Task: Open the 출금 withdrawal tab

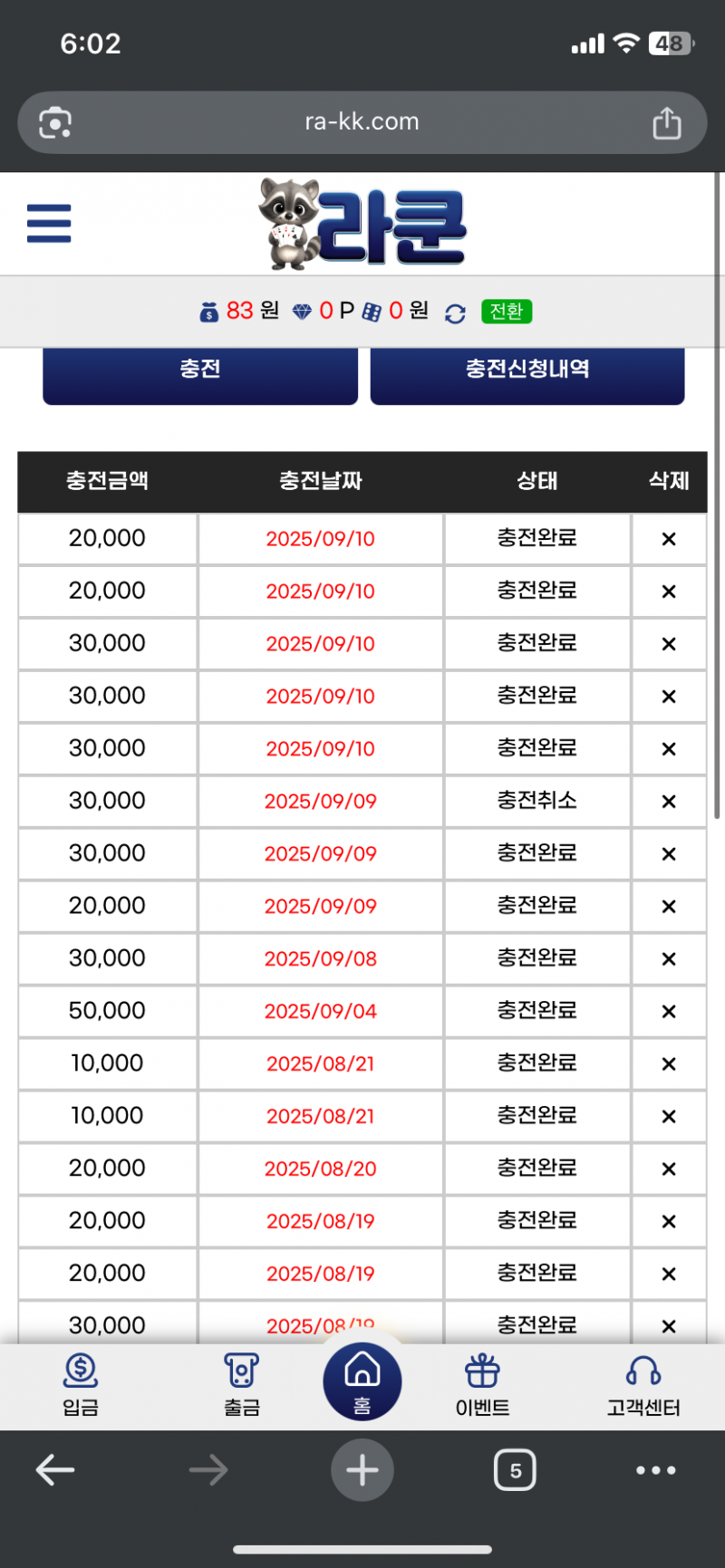Action: 242,1384
